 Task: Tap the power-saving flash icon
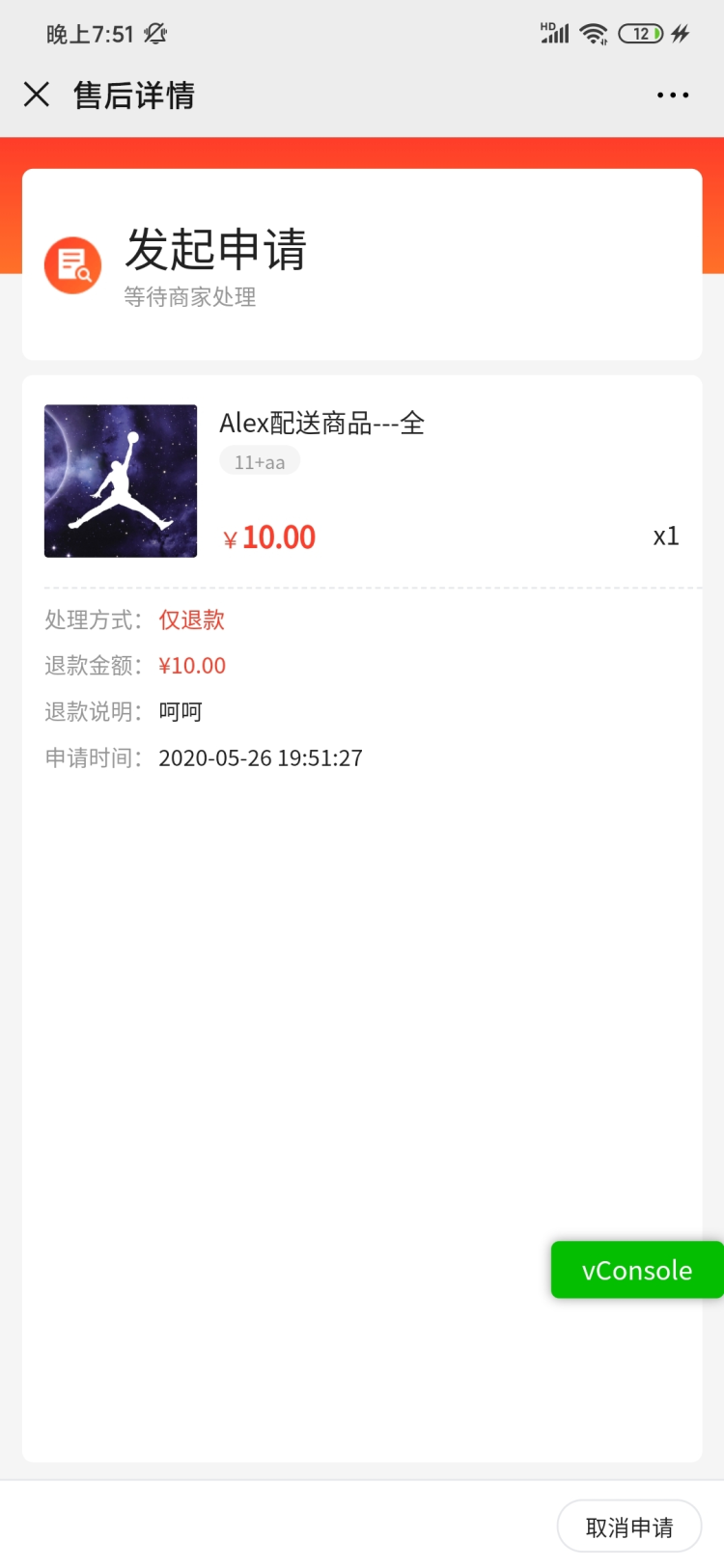(x=679, y=32)
